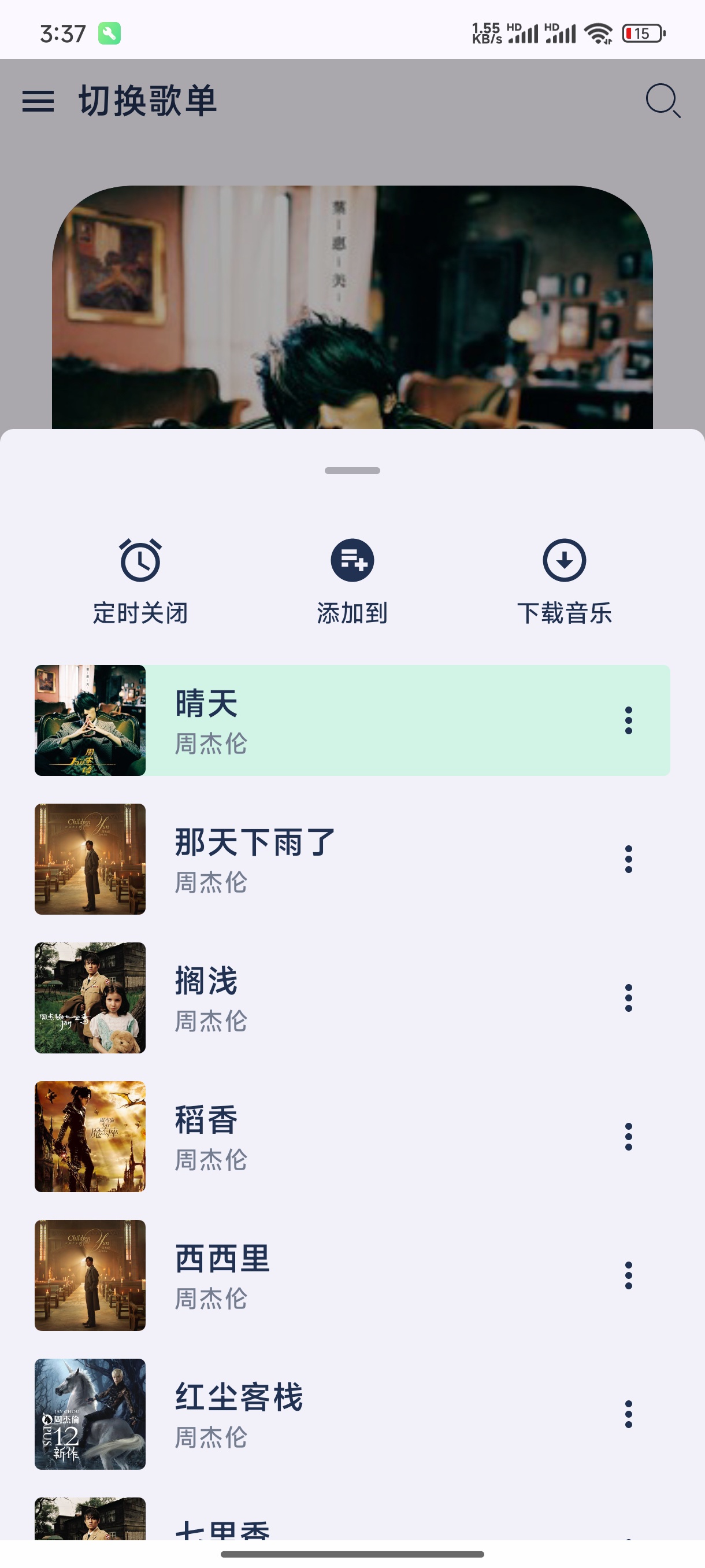Play the song 搁浅
The image size is (705, 1568).
[x=352, y=998]
